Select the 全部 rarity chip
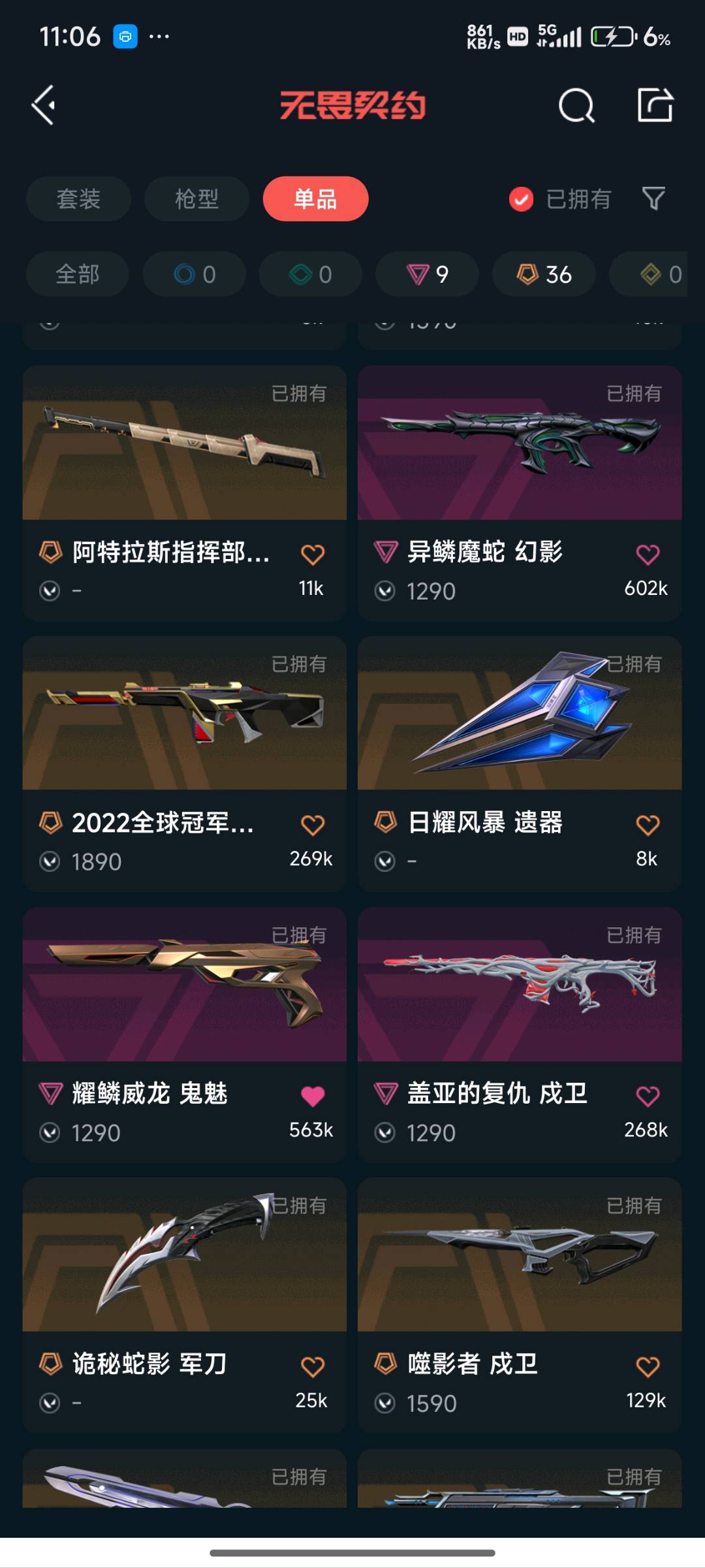Viewport: 705px width, 1568px height. coord(77,274)
